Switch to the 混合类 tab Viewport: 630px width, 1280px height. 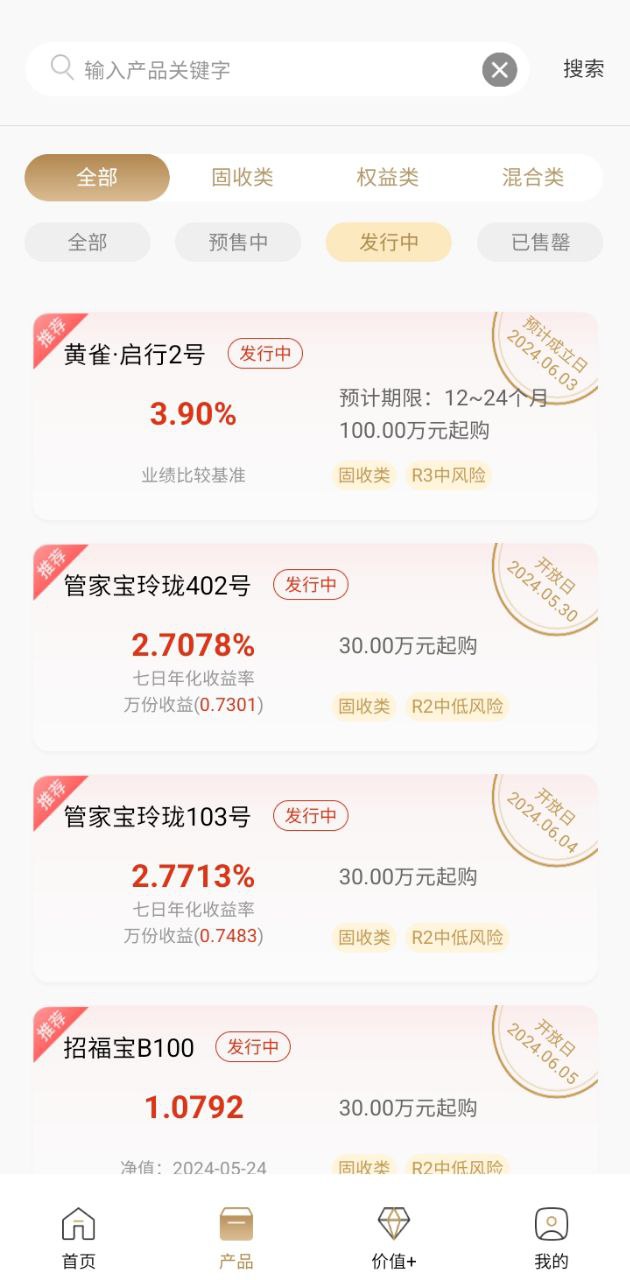(x=532, y=178)
